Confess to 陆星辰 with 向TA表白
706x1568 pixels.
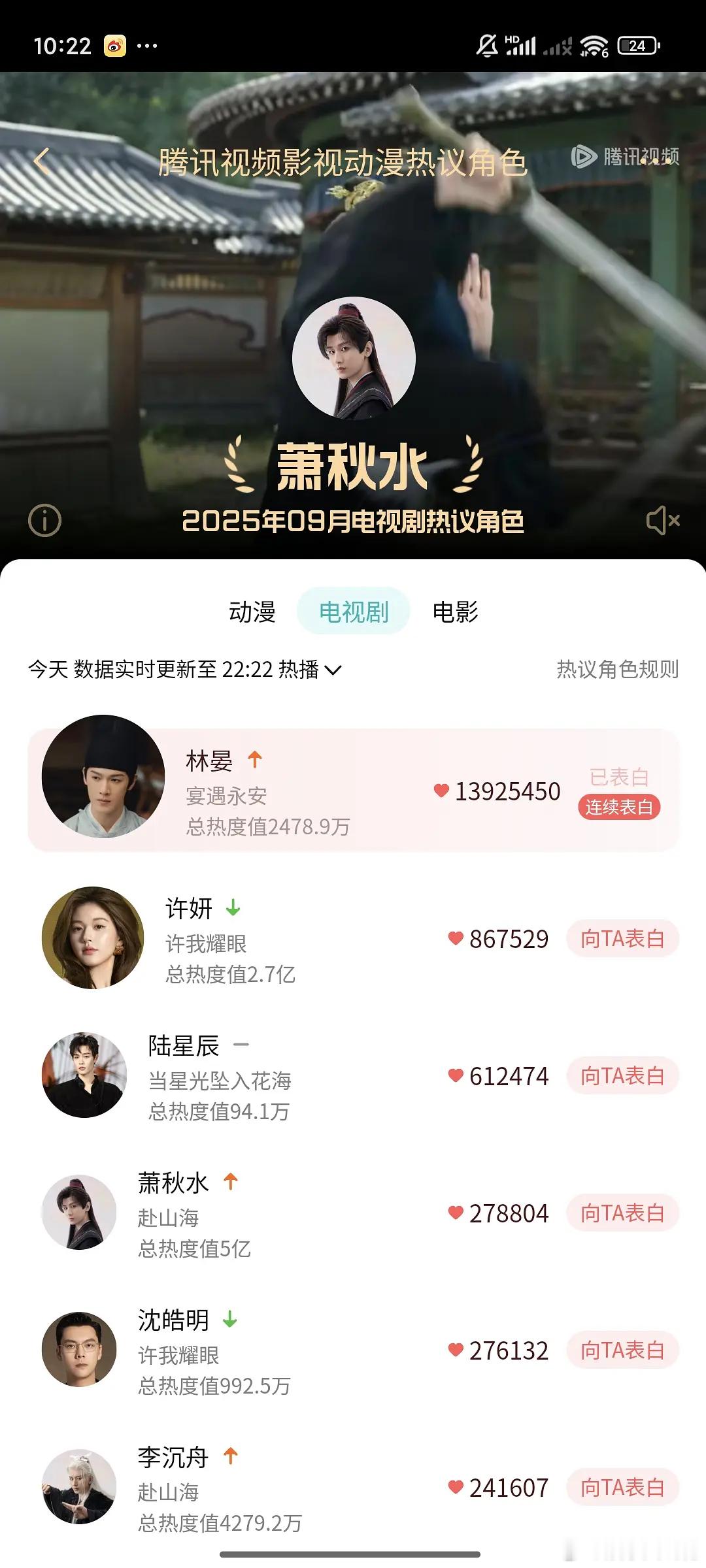[622, 1076]
